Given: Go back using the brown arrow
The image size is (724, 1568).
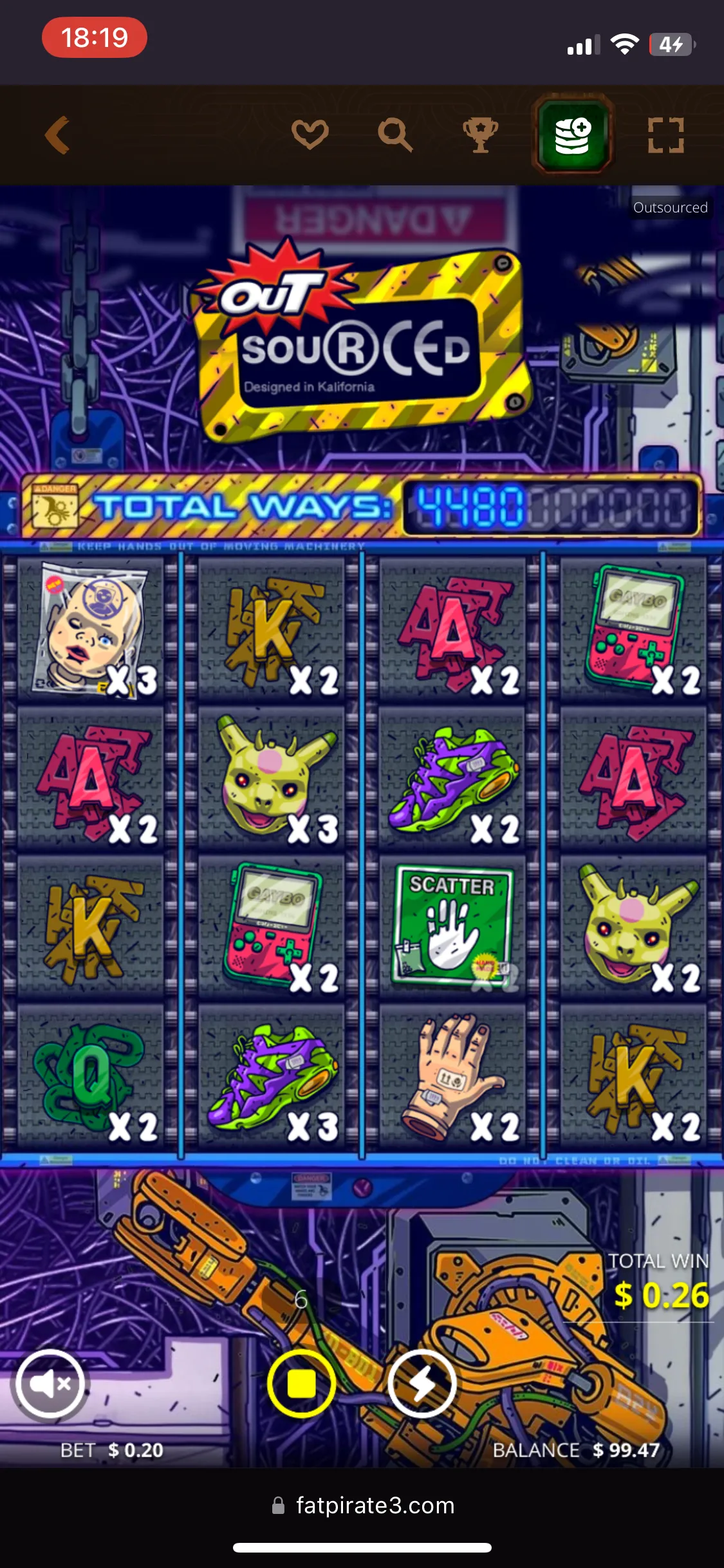Looking at the screenshot, I should 58,135.
